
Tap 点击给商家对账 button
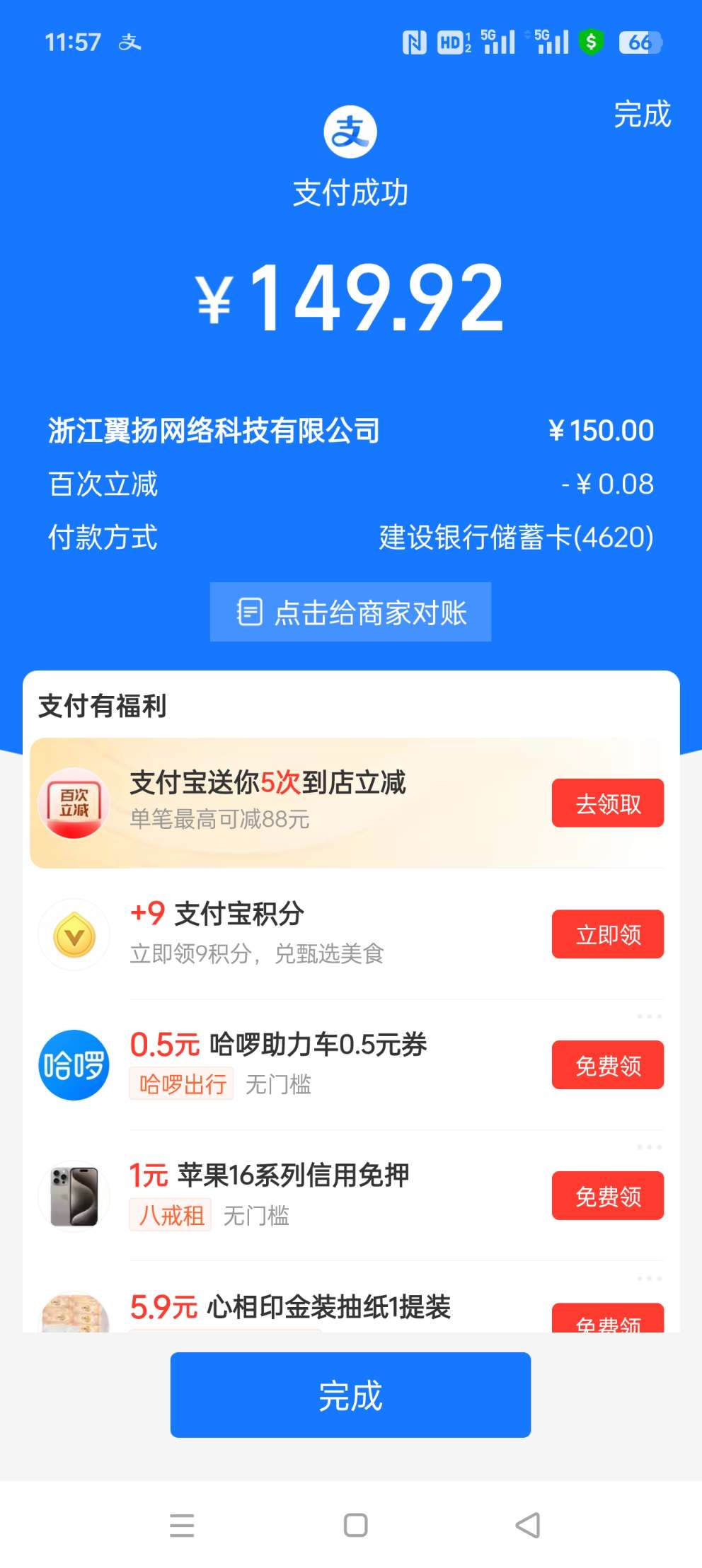[x=350, y=612]
